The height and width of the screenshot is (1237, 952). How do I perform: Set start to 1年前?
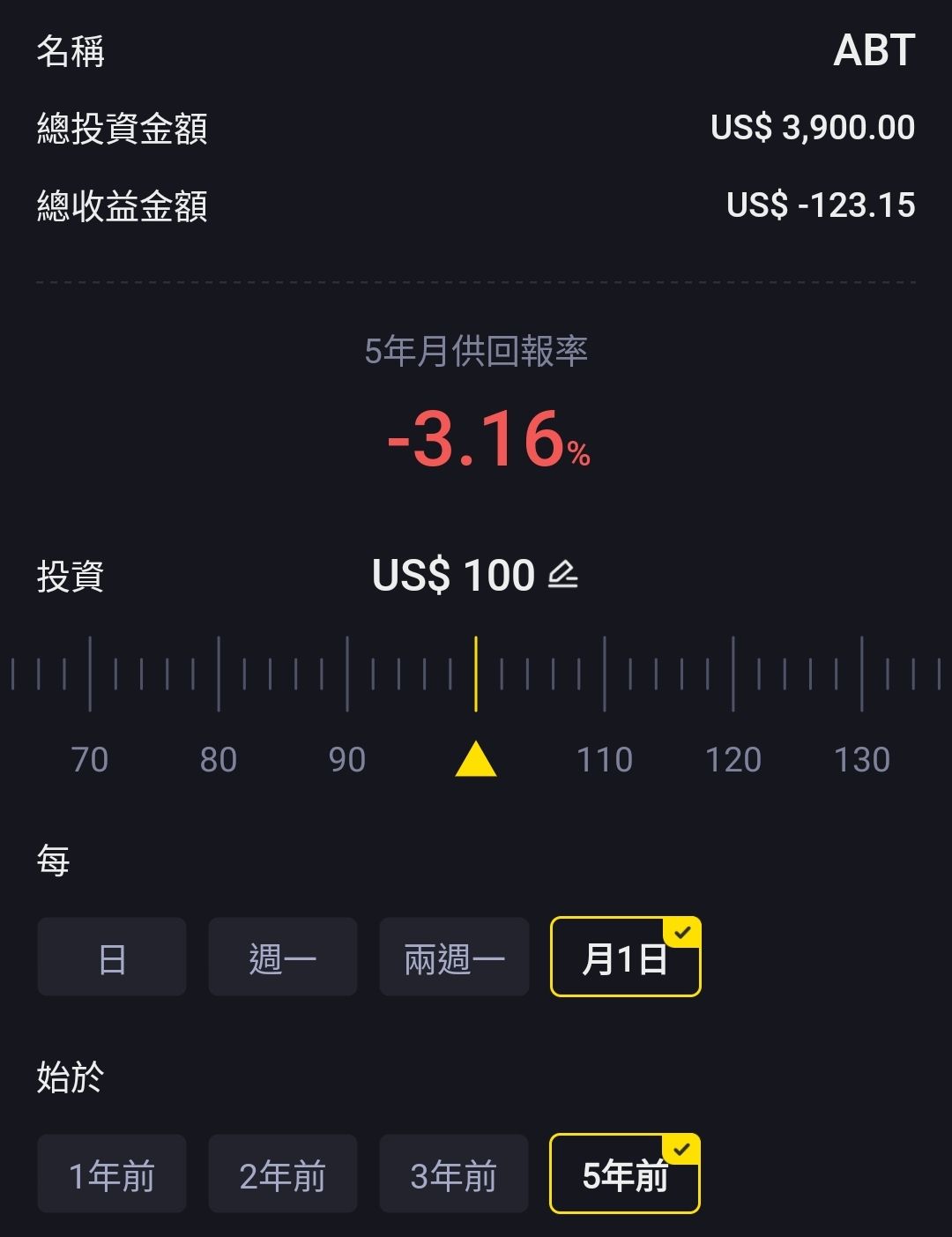(112, 1174)
